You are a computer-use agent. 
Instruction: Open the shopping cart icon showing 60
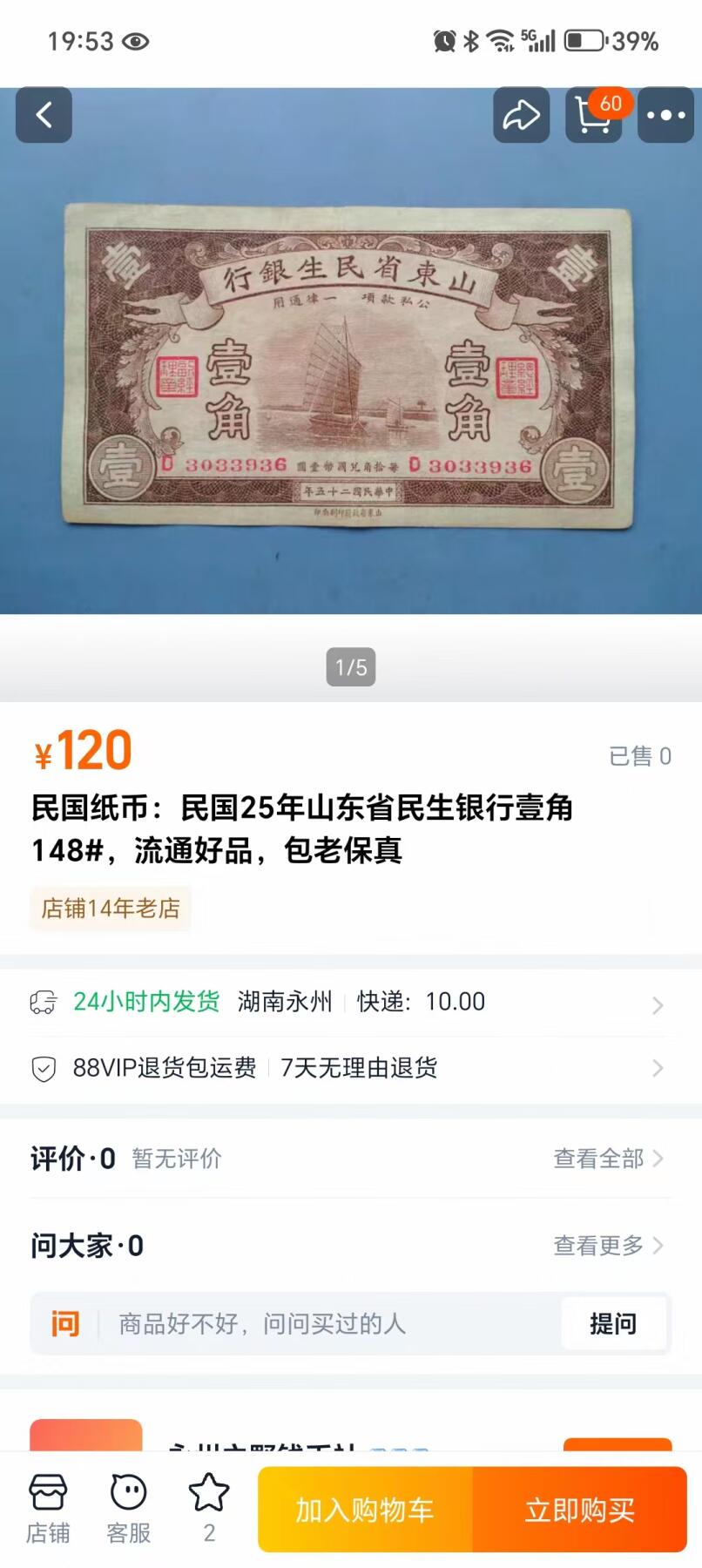(x=593, y=116)
